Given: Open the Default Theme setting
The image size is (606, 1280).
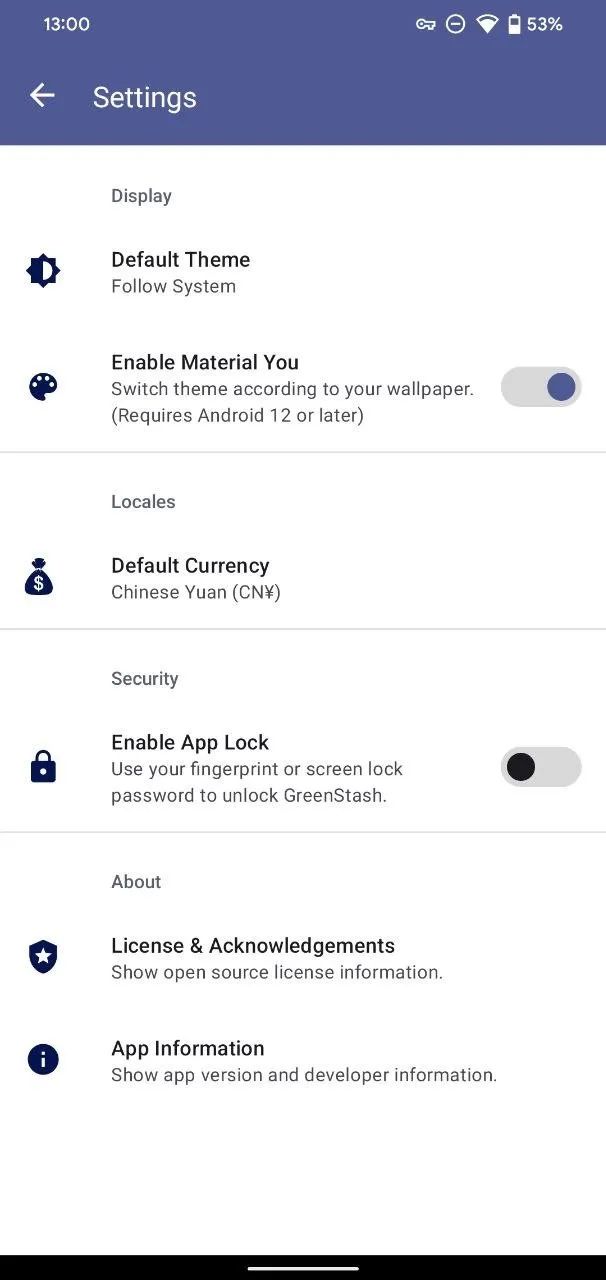Looking at the screenshot, I should (x=180, y=272).
